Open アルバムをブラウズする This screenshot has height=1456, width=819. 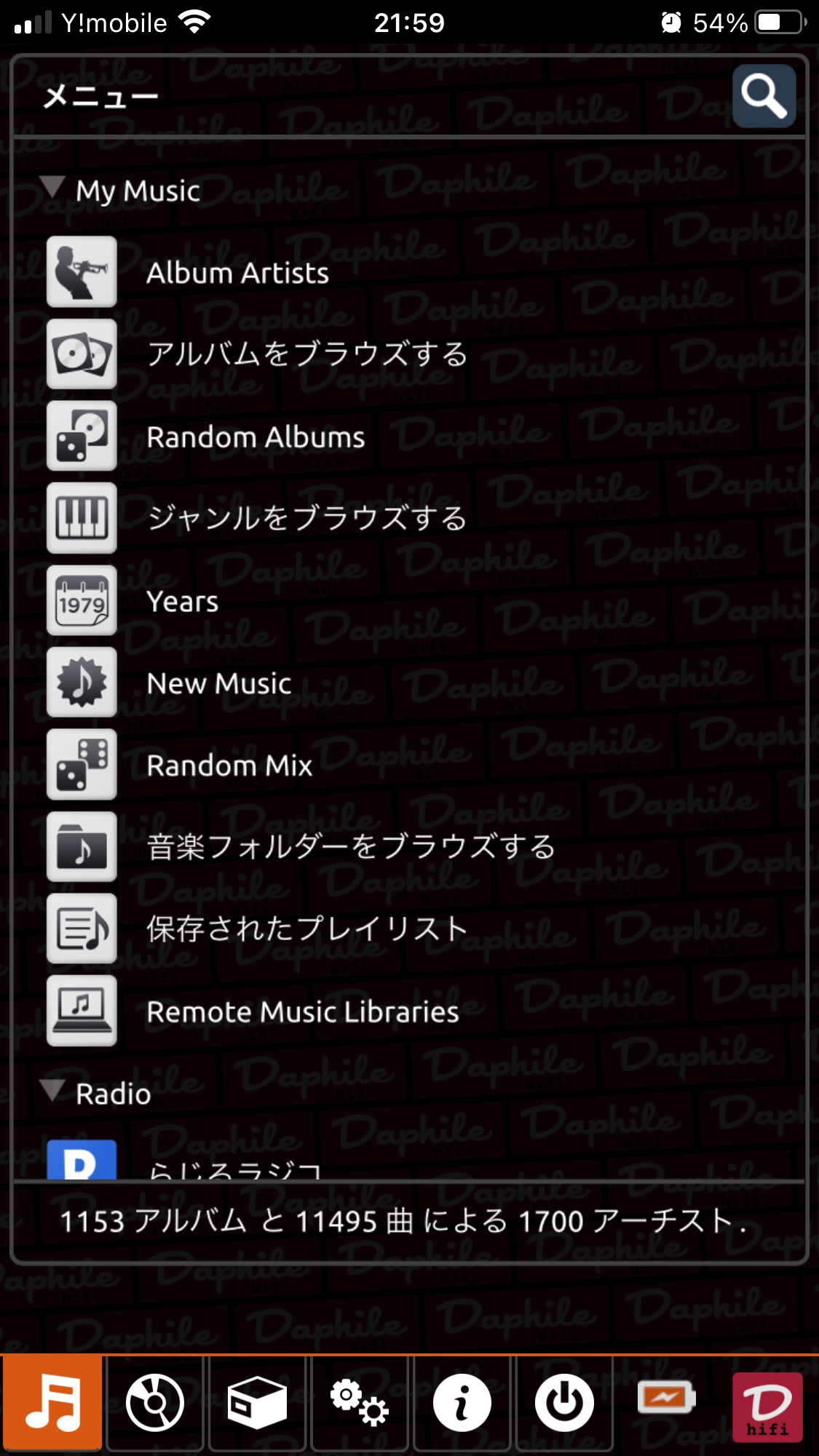306,354
